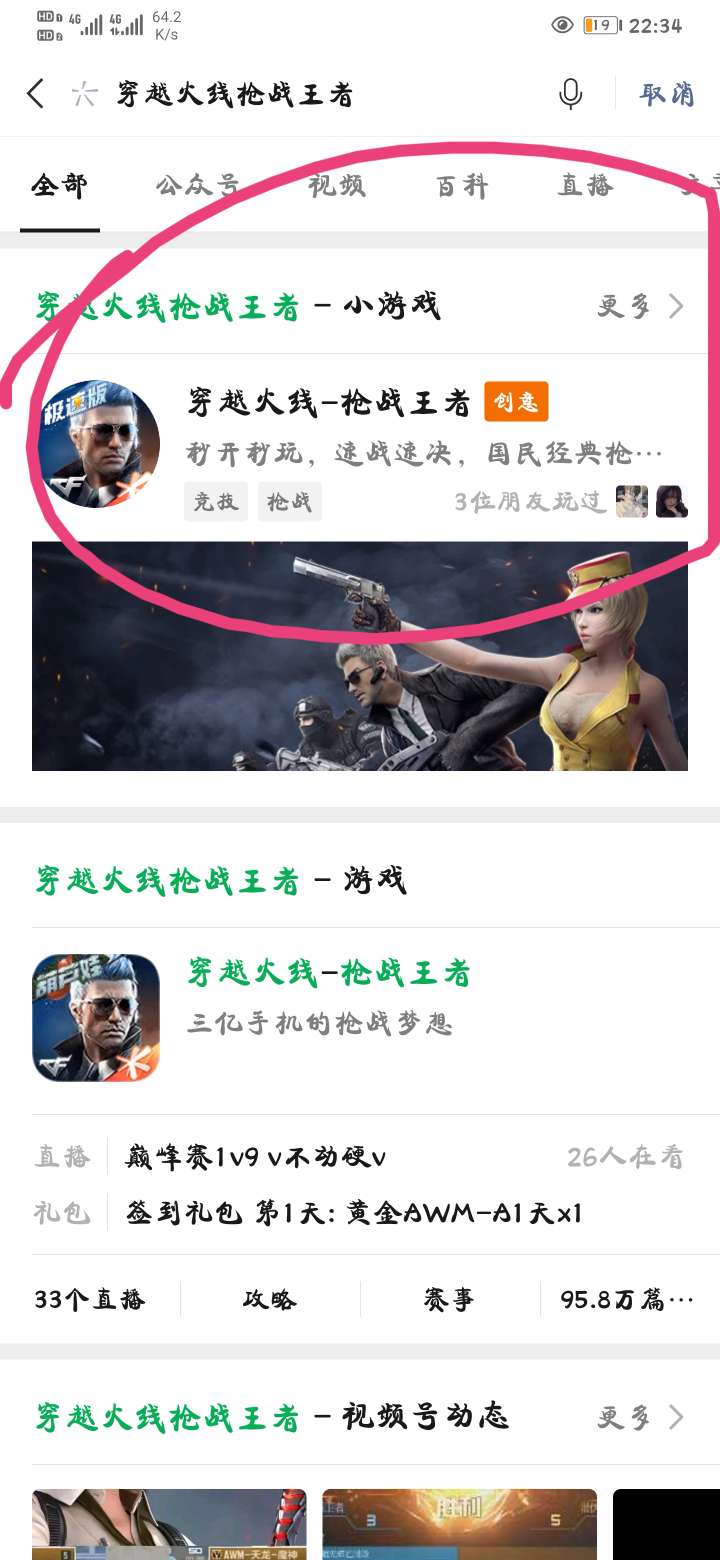720x1560 pixels.
Task: Open the 赛事 section
Action: [x=449, y=1299]
